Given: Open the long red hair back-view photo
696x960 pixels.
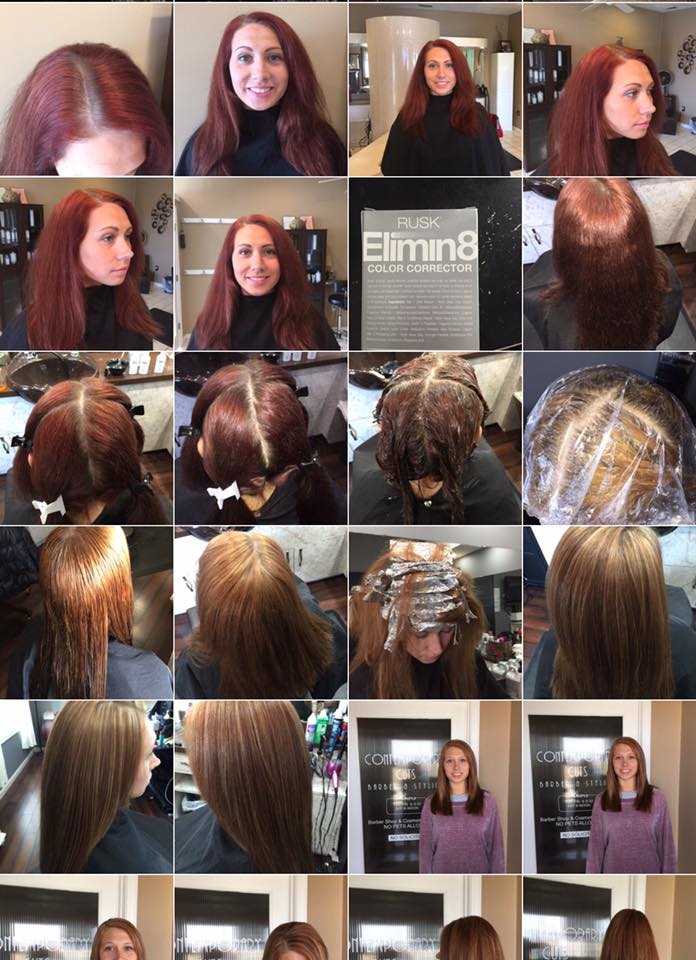Looking at the screenshot, I should [x=610, y=264].
